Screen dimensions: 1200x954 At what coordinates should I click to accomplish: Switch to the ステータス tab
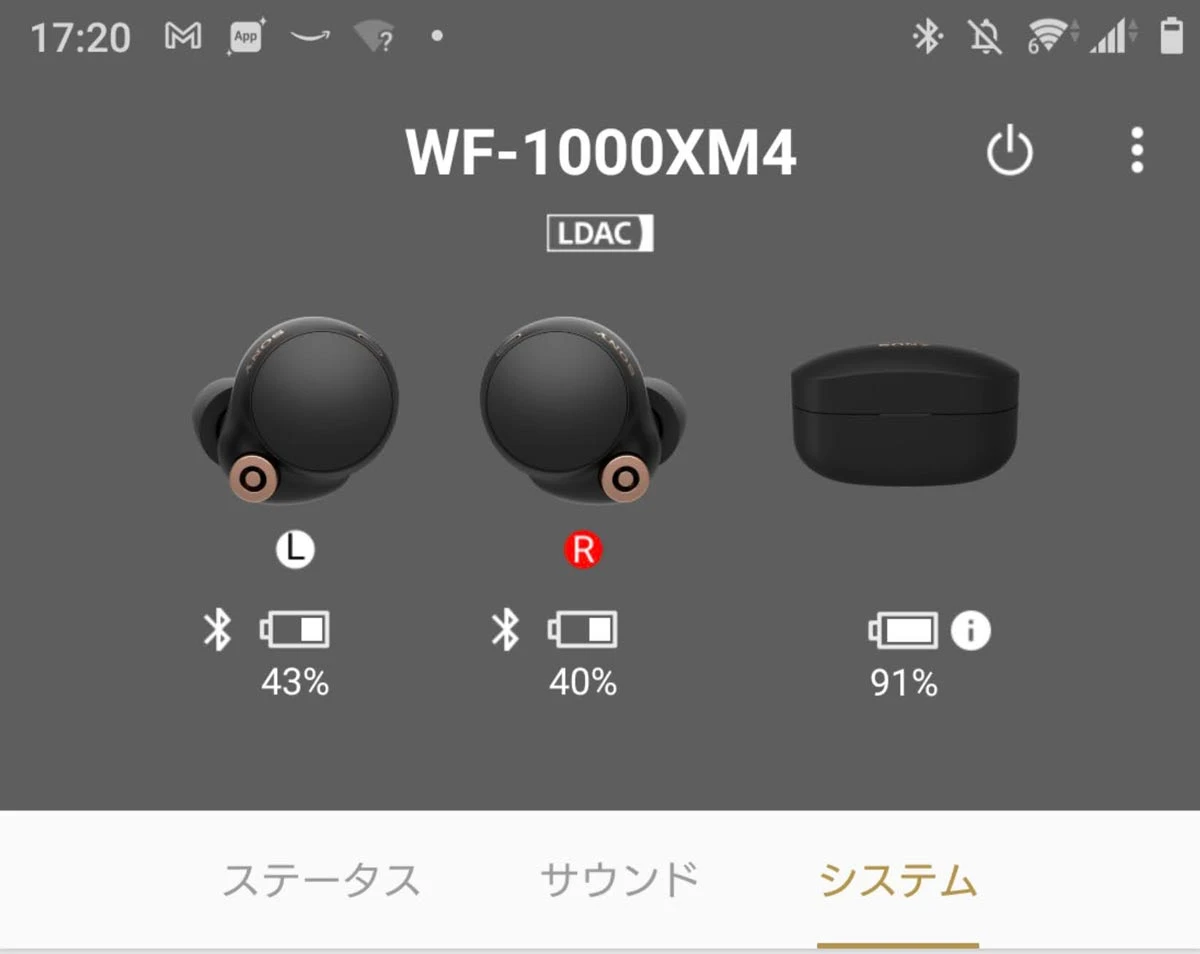click(x=321, y=881)
